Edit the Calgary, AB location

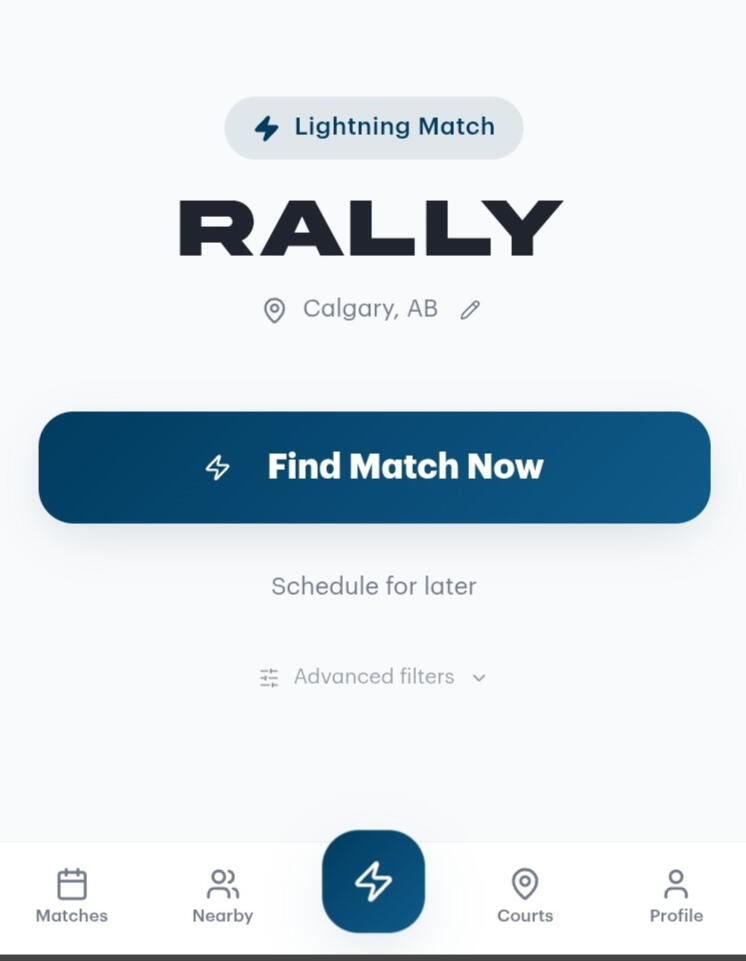coord(470,310)
